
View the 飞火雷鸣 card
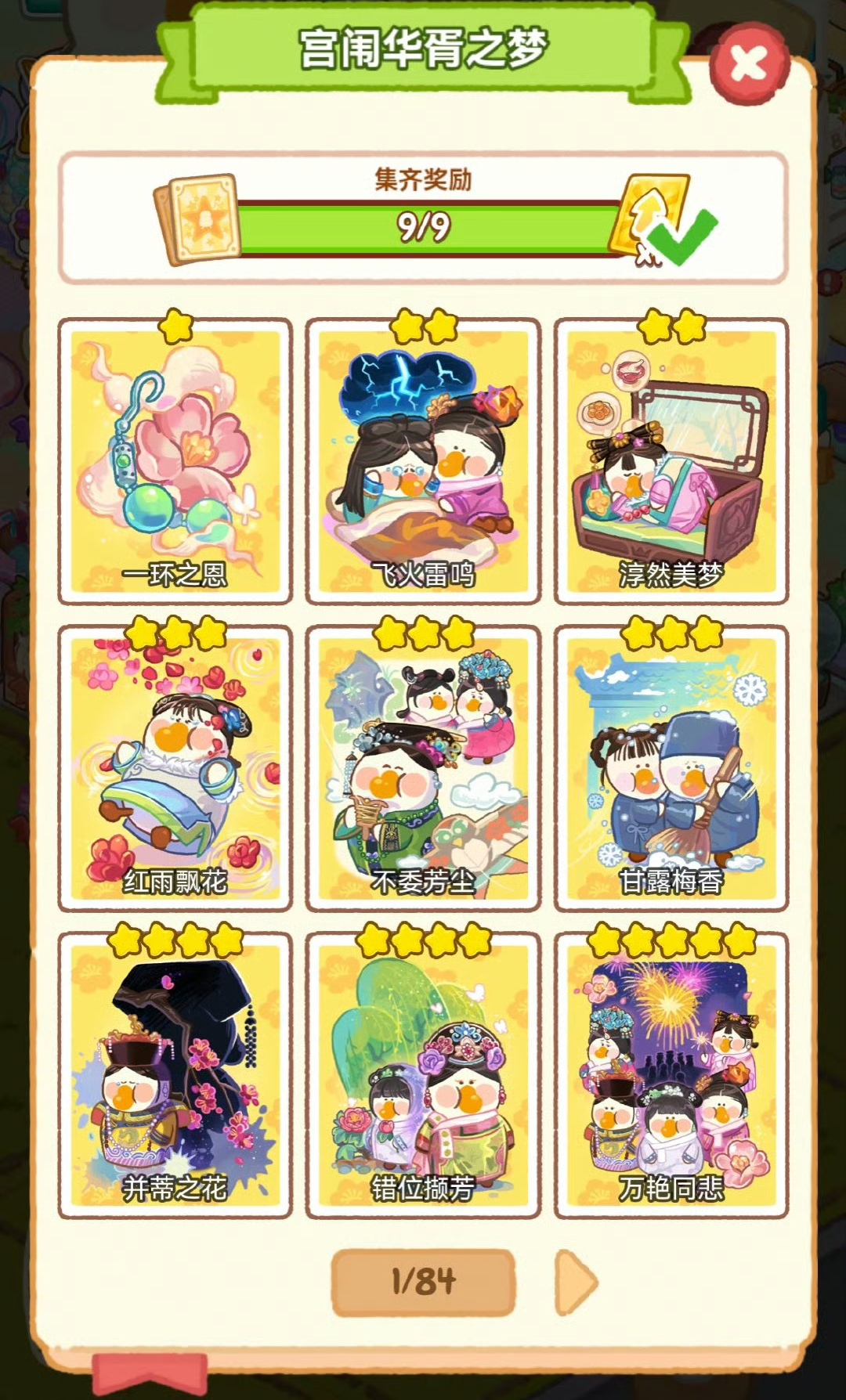423,462
